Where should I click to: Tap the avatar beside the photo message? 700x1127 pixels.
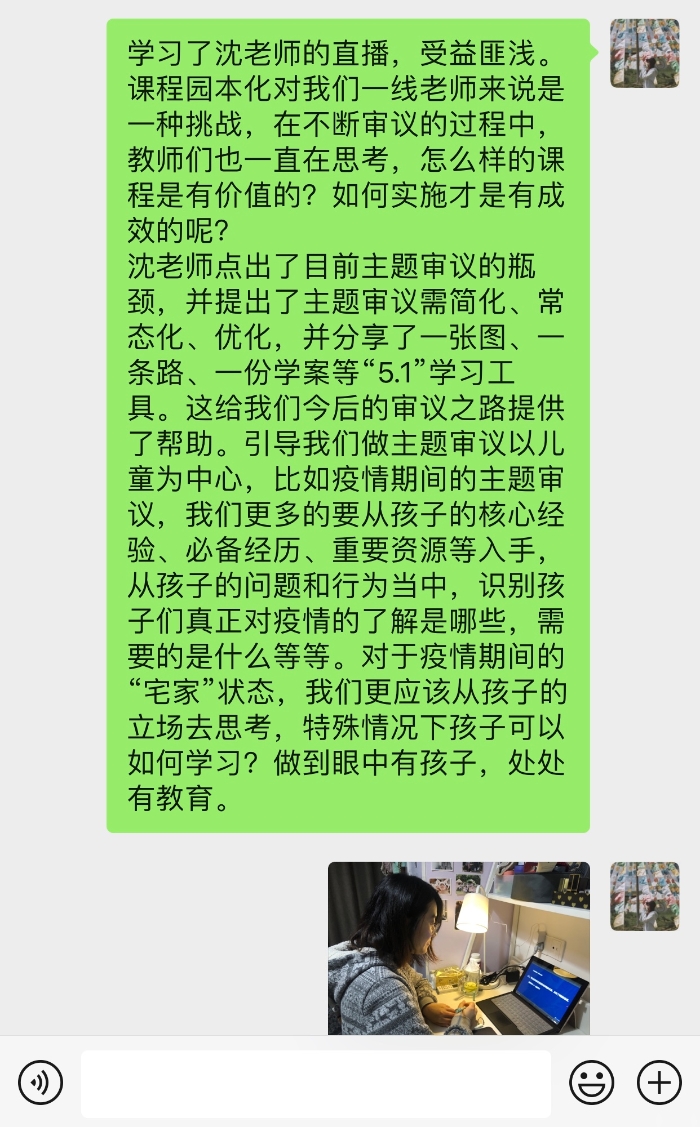645,897
